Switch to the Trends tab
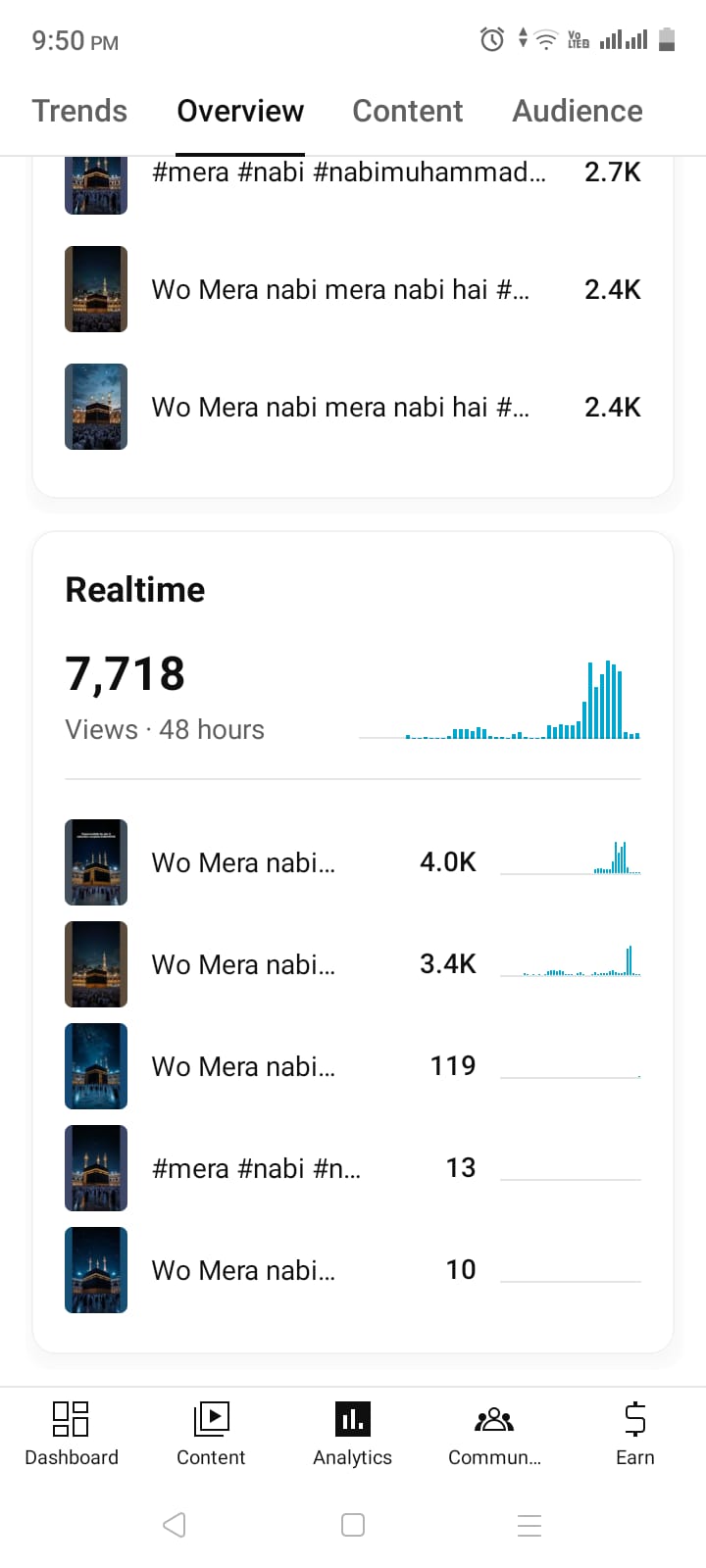706x1568 pixels. point(79,111)
